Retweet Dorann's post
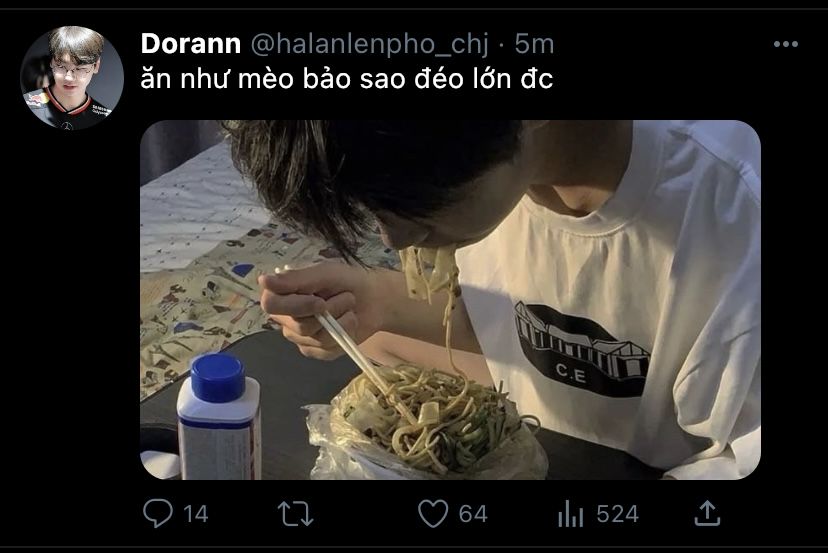 [x=295, y=514]
